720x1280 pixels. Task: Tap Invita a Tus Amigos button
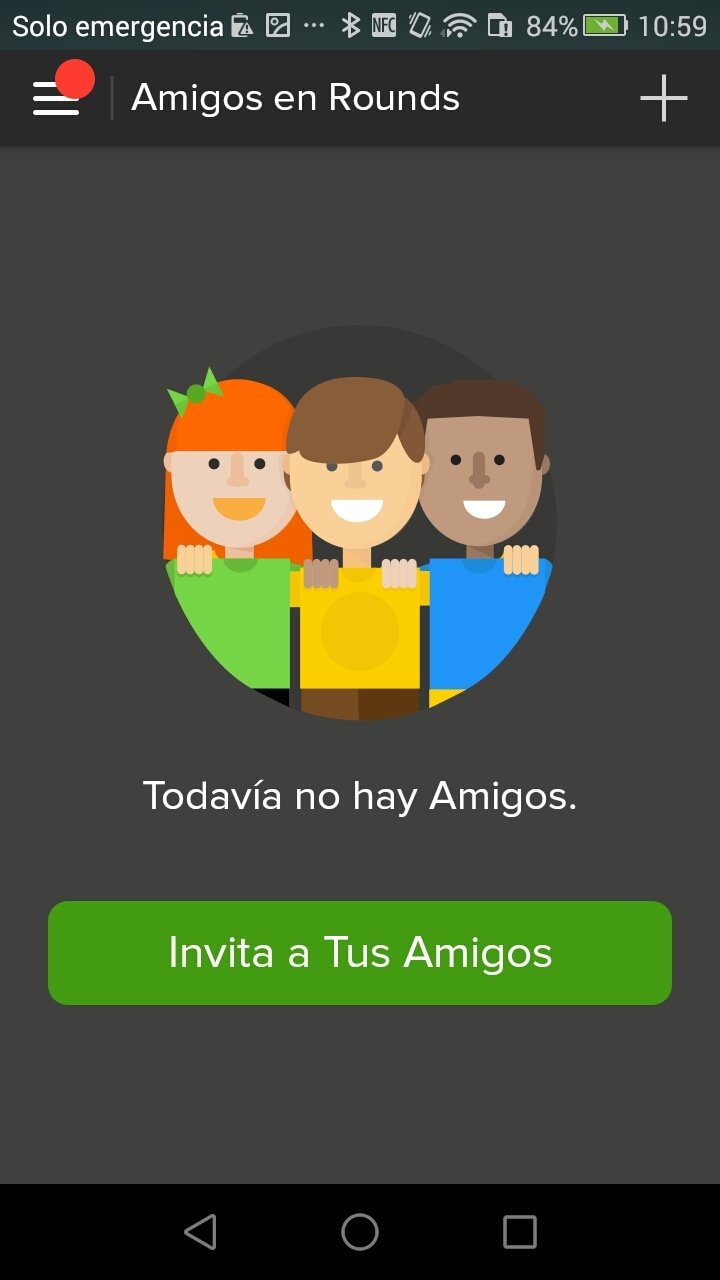pos(360,952)
